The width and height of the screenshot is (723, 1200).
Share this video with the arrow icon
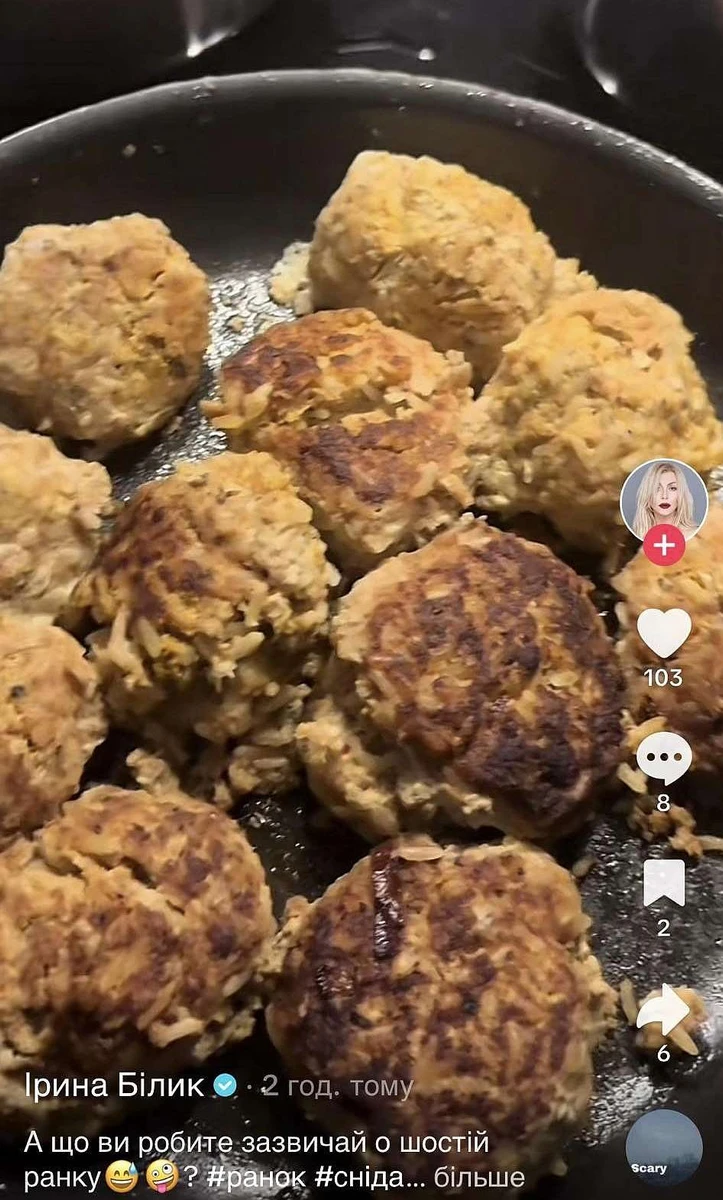point(663,1010)
